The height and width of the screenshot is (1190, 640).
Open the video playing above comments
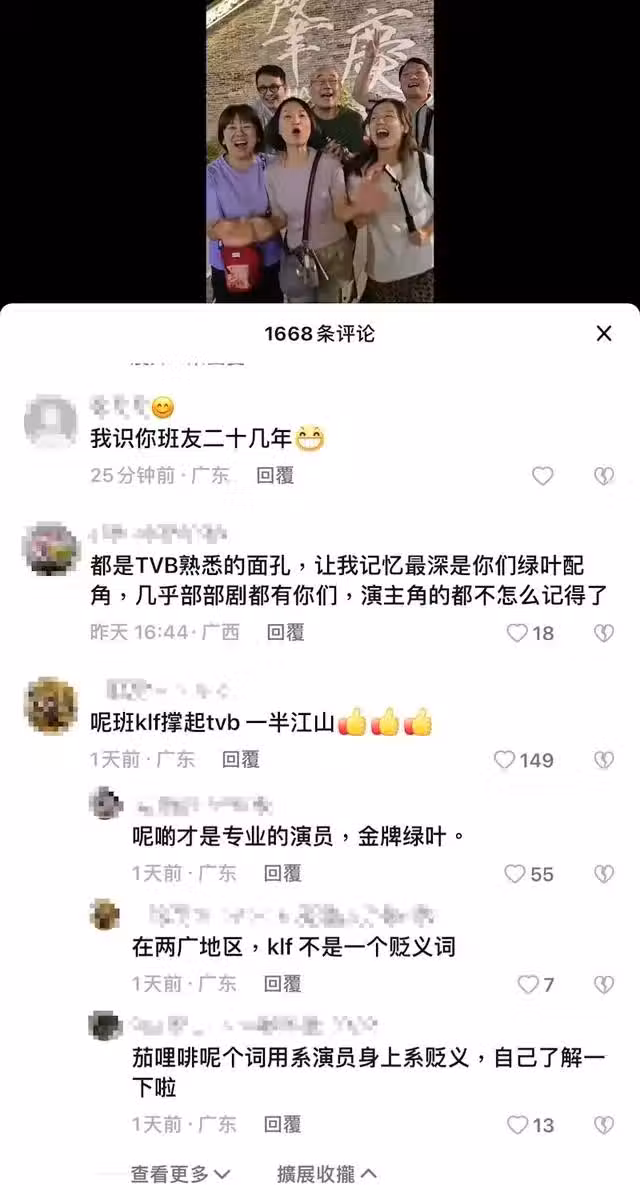pyautogui.click(x=320, y=150)
